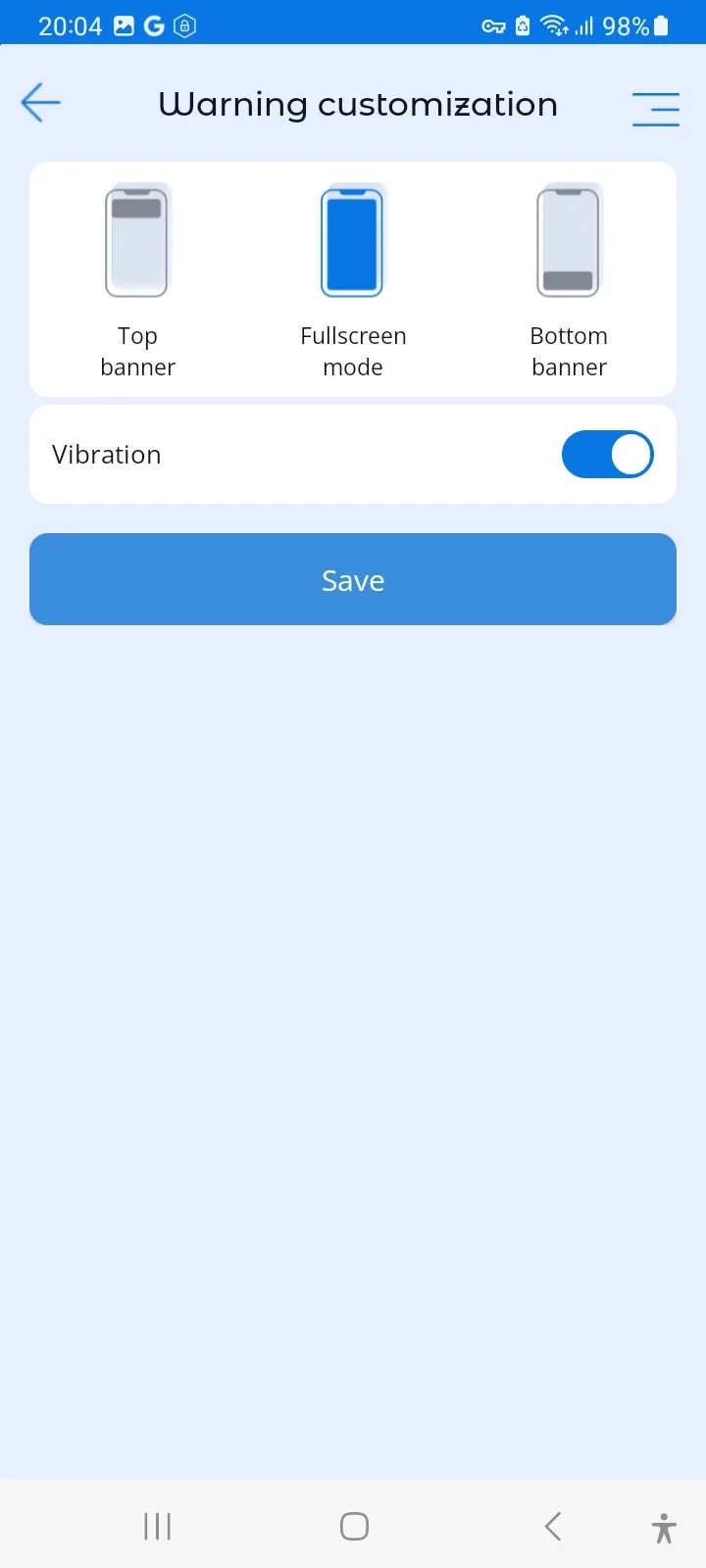Turn off the Vibration switch
This screenshot has width=706, height=1568.
tap(607, 455)
